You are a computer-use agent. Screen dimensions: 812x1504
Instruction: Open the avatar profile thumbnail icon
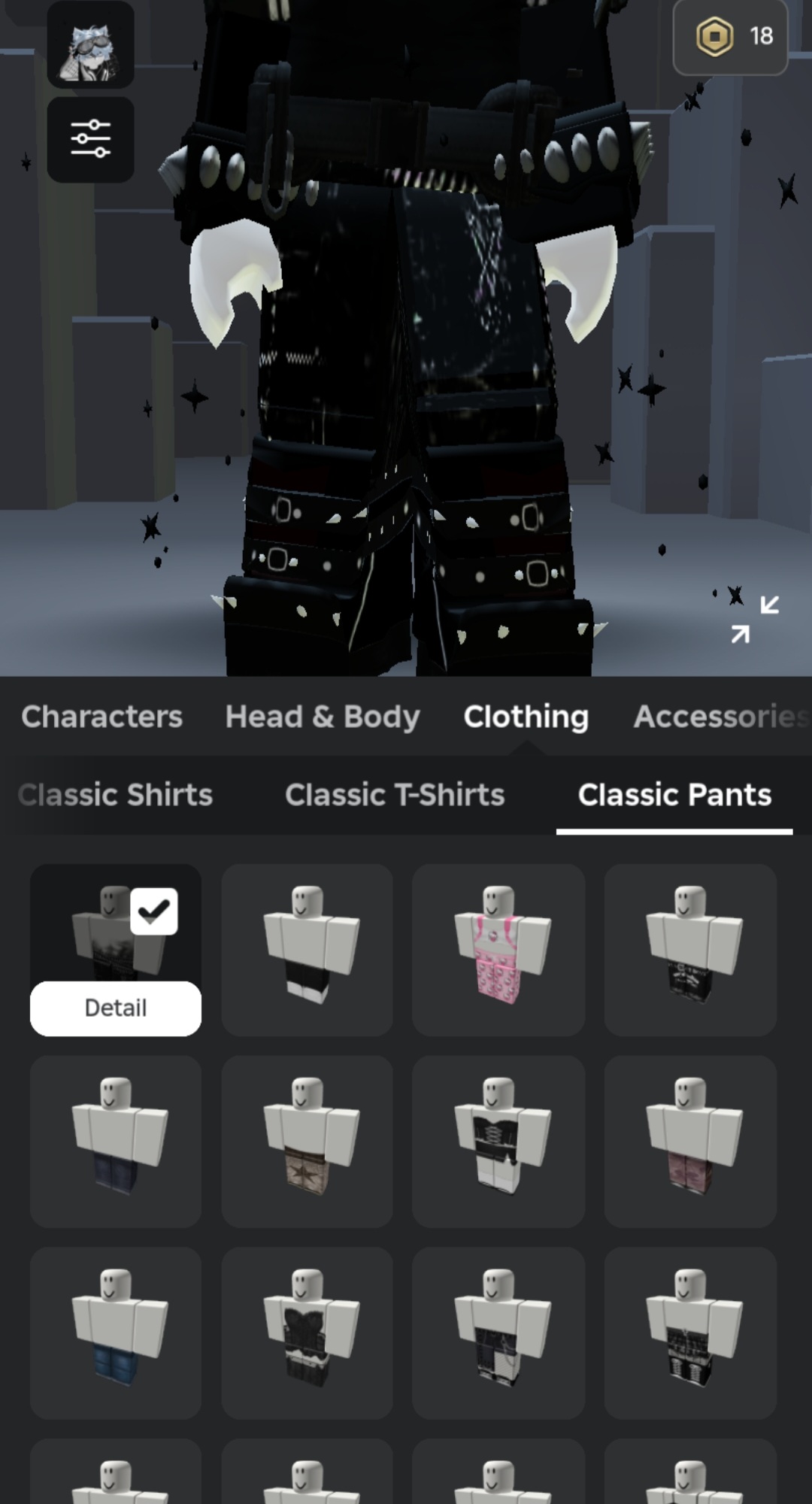[90, 45]
